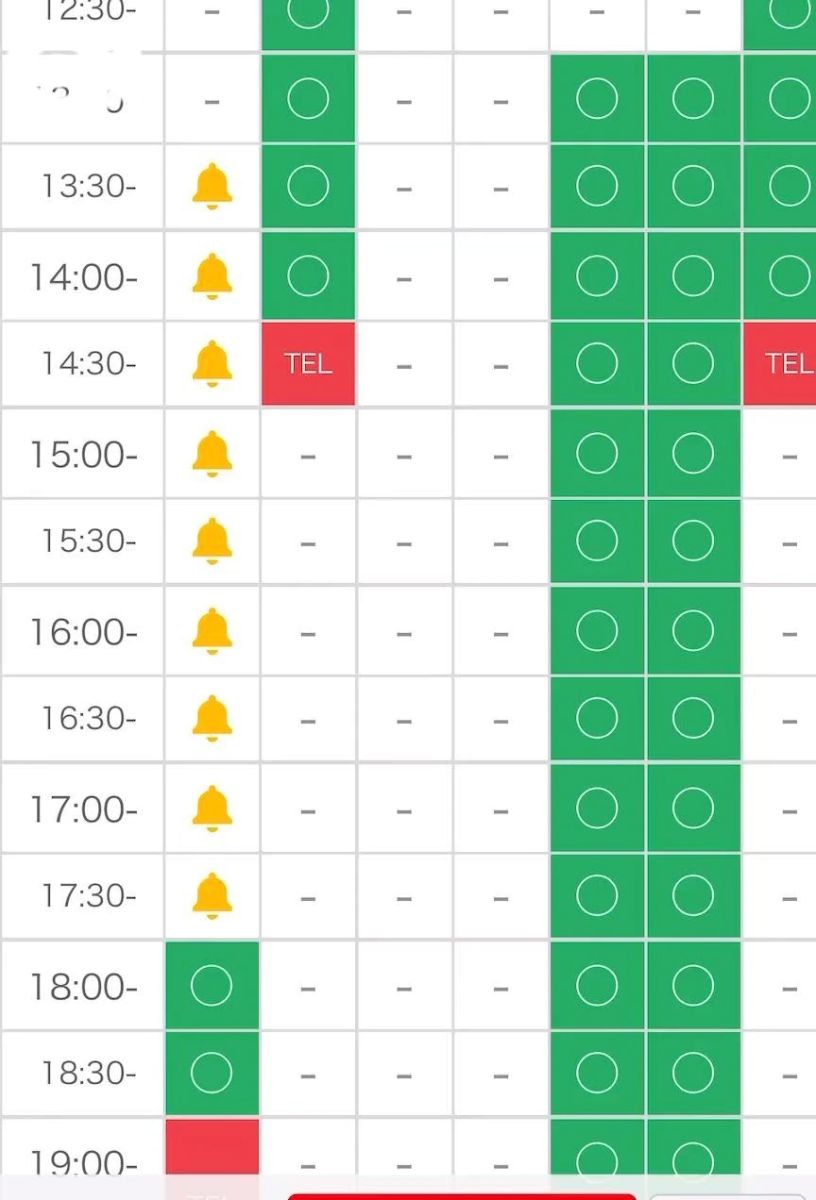Request a vacancy notice for 16:00
Image resolution: width=816 pixels, height=1200 pixels.
click(x=212, y=632)
